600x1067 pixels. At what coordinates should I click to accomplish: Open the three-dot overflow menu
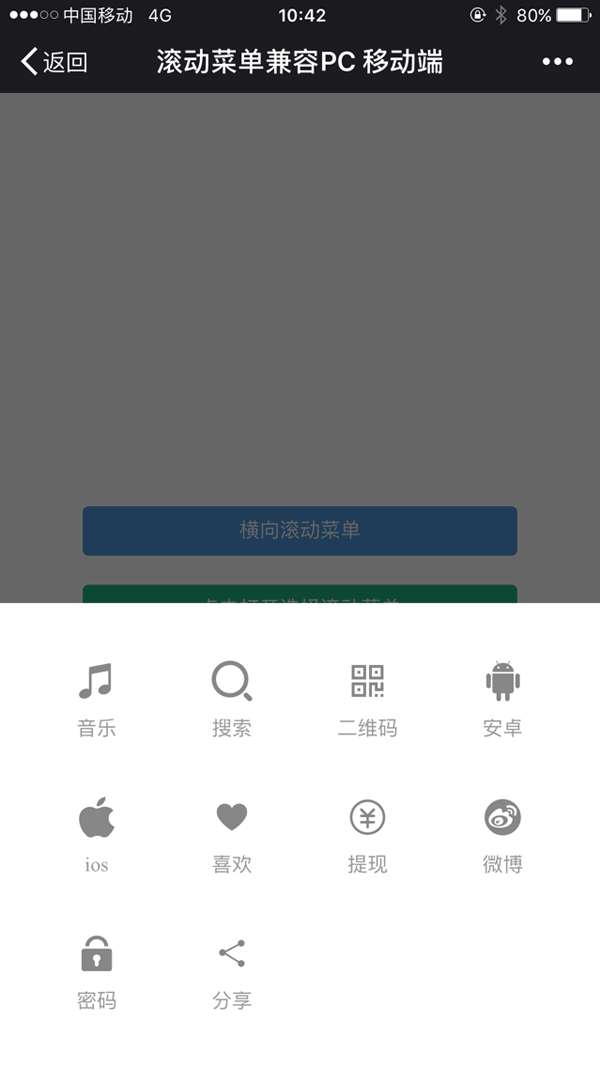tap(557, 62)
